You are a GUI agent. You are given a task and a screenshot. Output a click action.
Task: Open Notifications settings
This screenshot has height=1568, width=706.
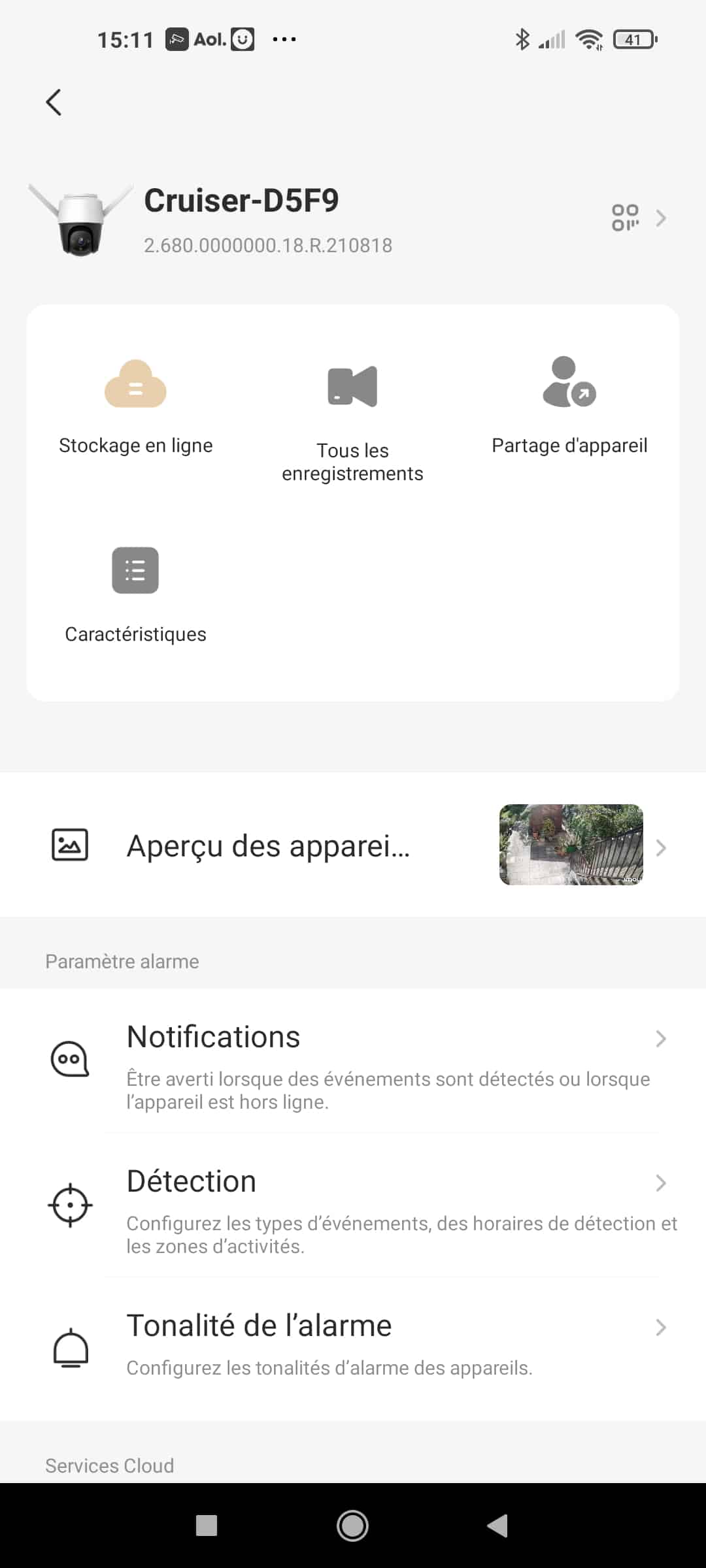pos(353,1061)
